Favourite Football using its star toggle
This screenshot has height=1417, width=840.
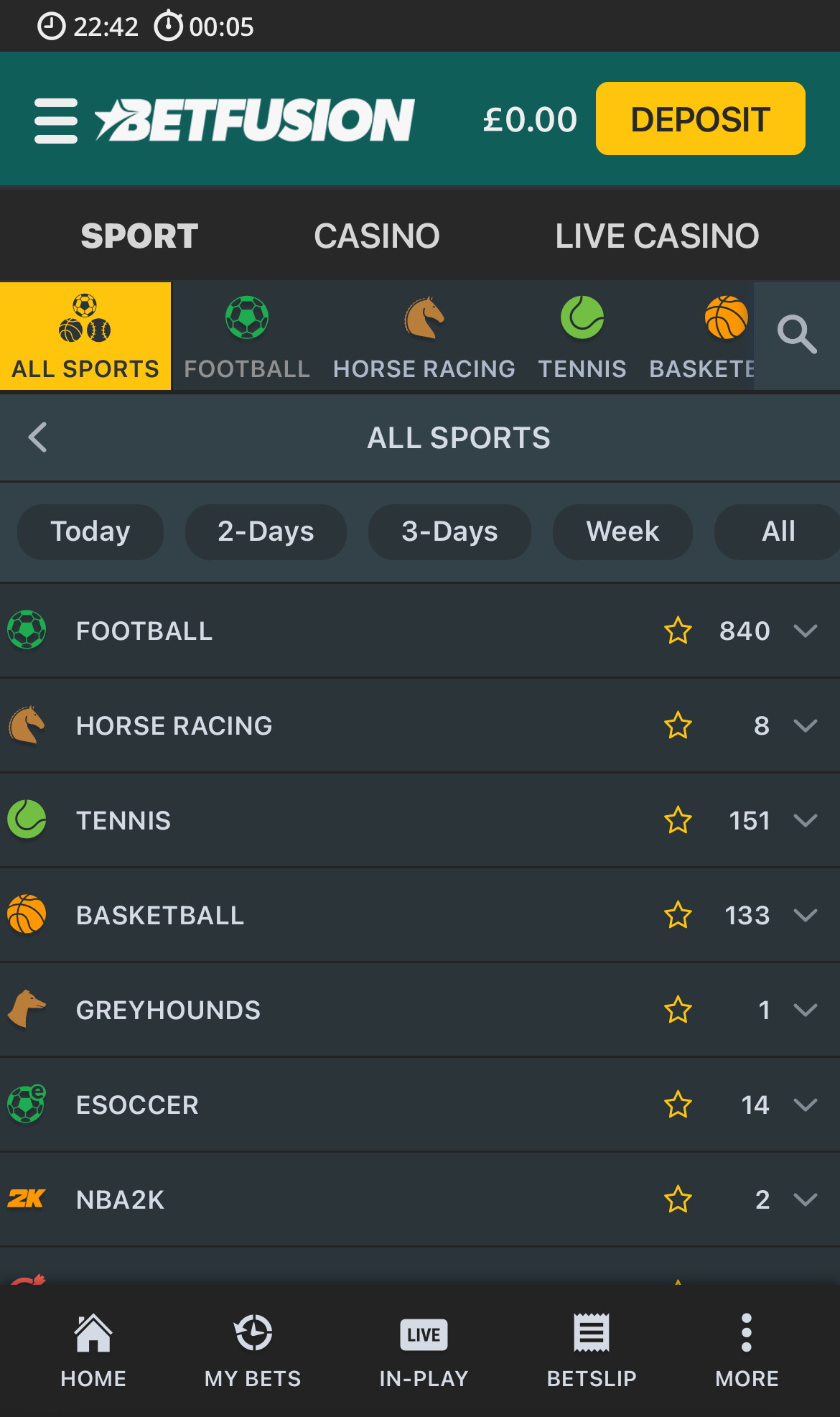point(678,631)
